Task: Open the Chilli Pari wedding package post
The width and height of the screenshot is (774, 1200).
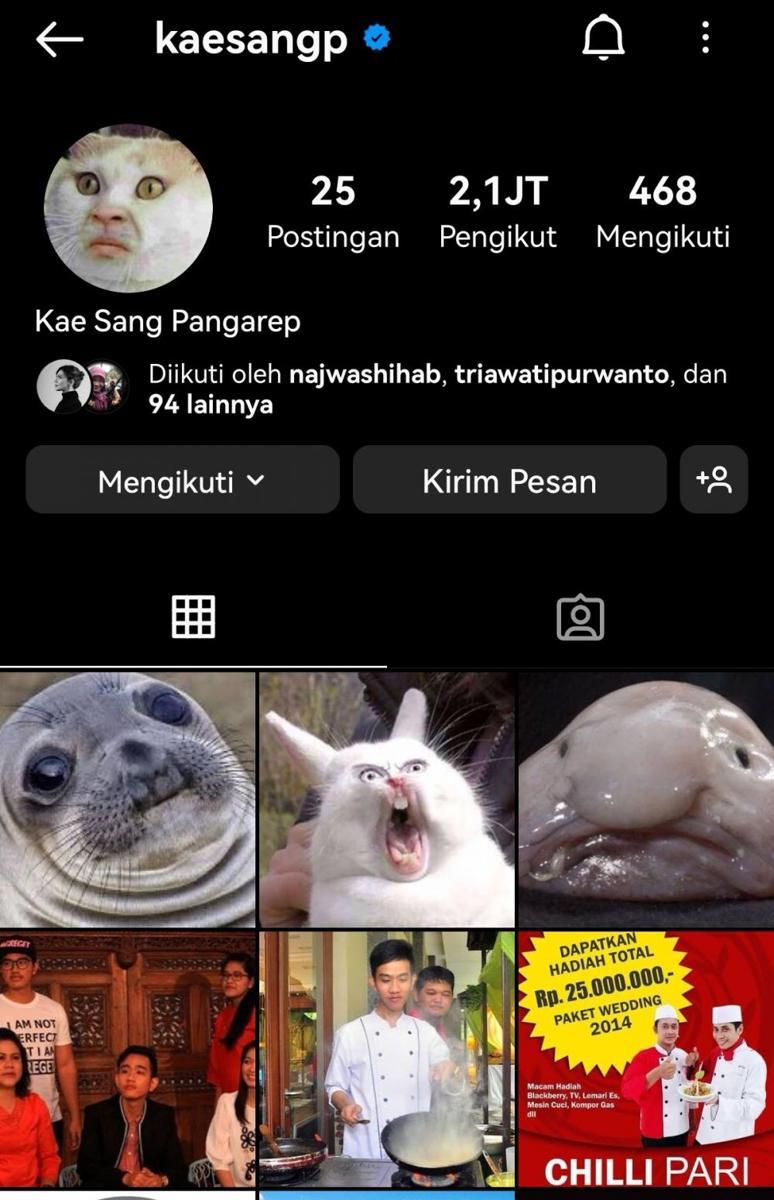Action: click(646, 1059)
